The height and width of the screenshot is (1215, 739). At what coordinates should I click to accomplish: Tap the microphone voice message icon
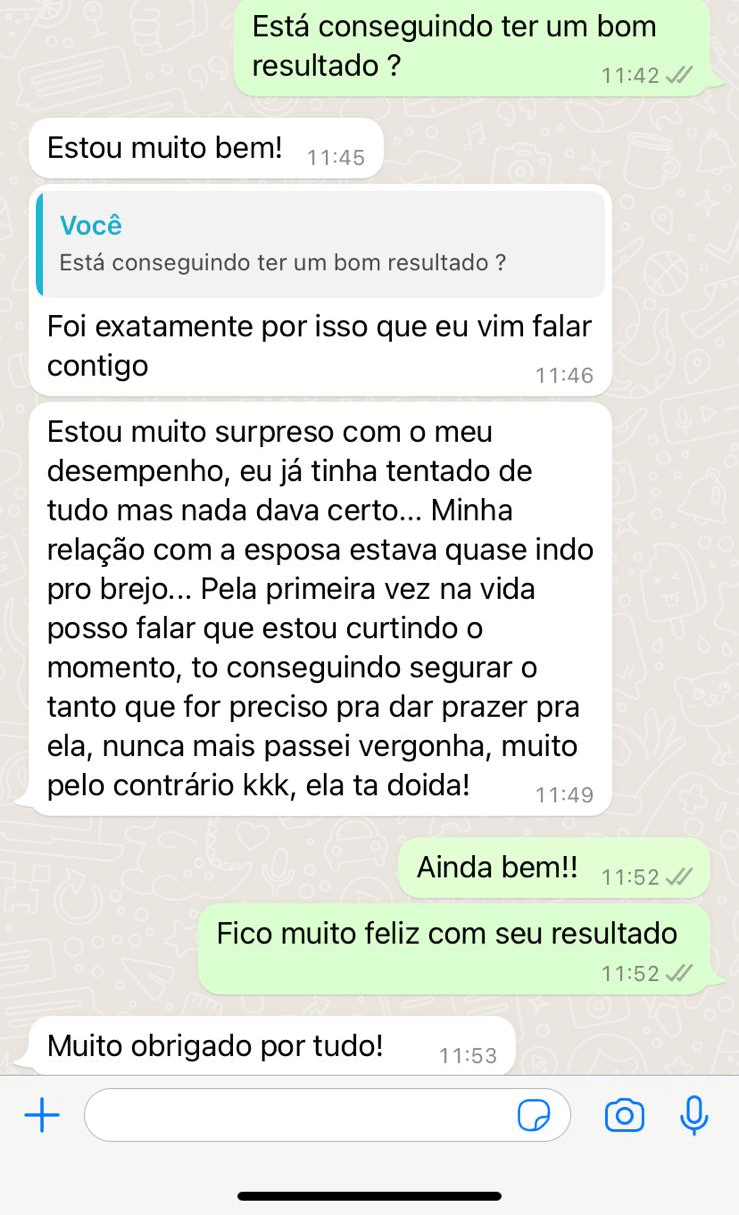[x=694, y=1115]
